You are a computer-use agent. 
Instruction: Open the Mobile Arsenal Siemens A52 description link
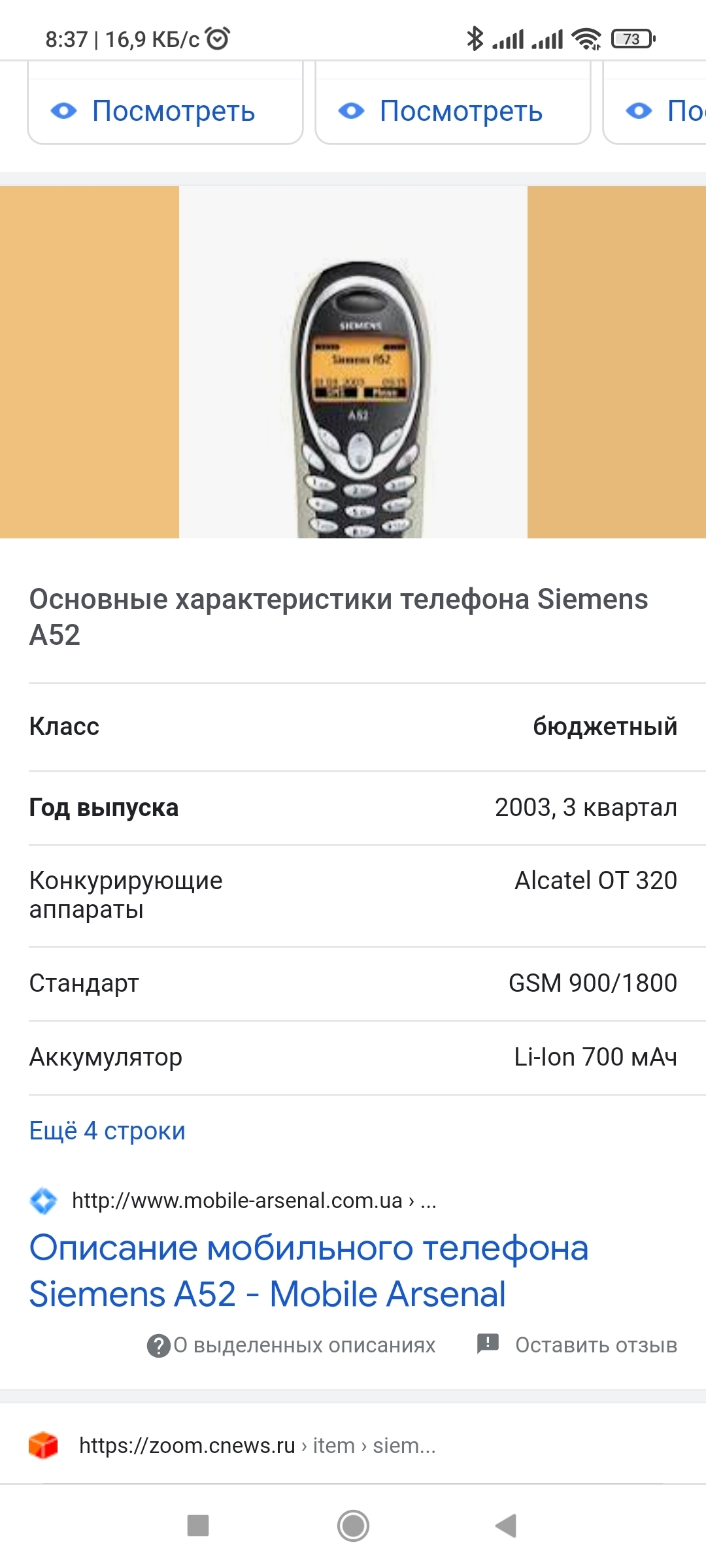309,1270
